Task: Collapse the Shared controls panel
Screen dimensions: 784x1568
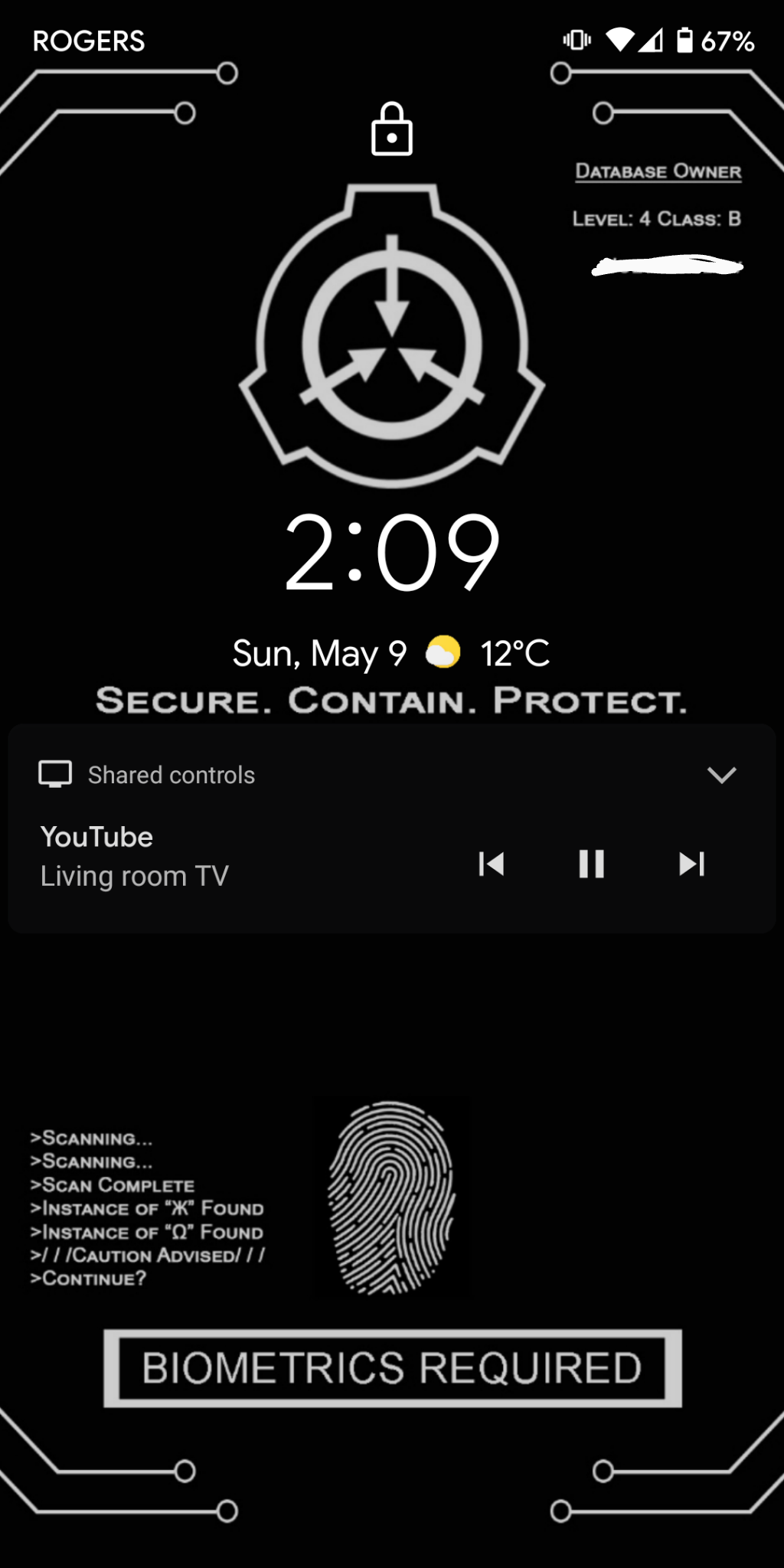Action: coord(720,775)
